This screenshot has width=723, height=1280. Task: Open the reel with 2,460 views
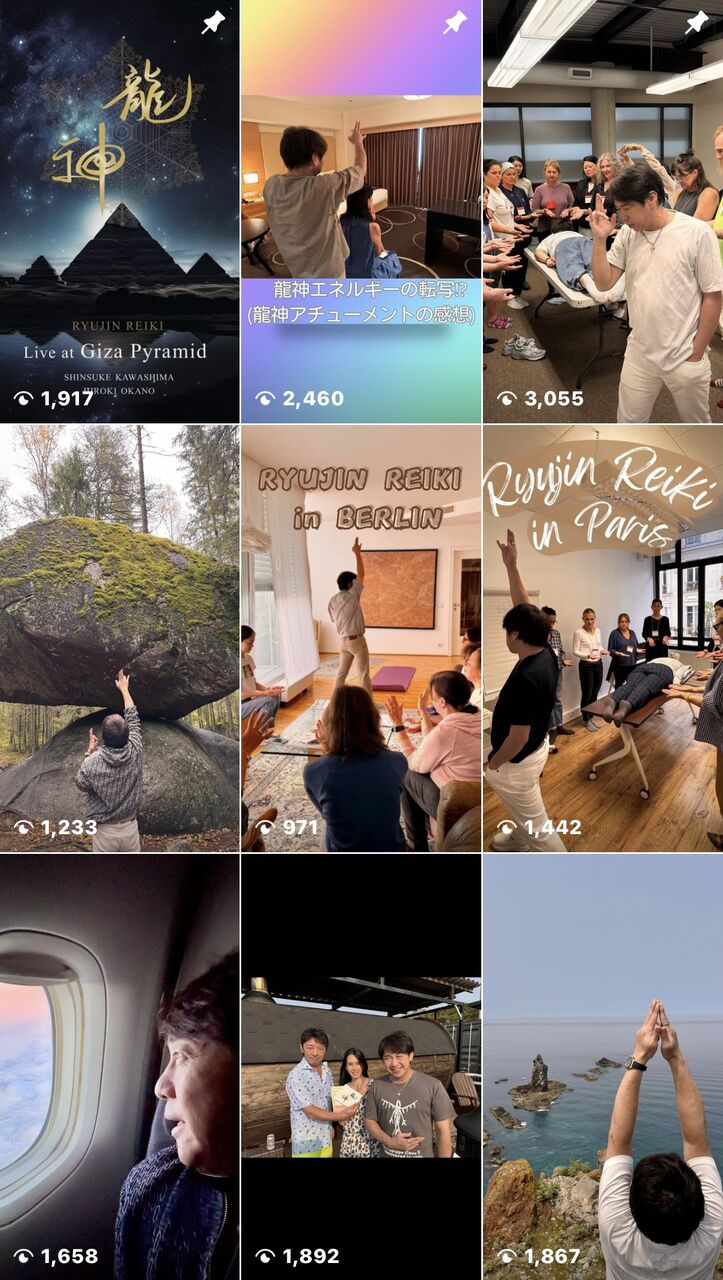(x=361, y=211)
